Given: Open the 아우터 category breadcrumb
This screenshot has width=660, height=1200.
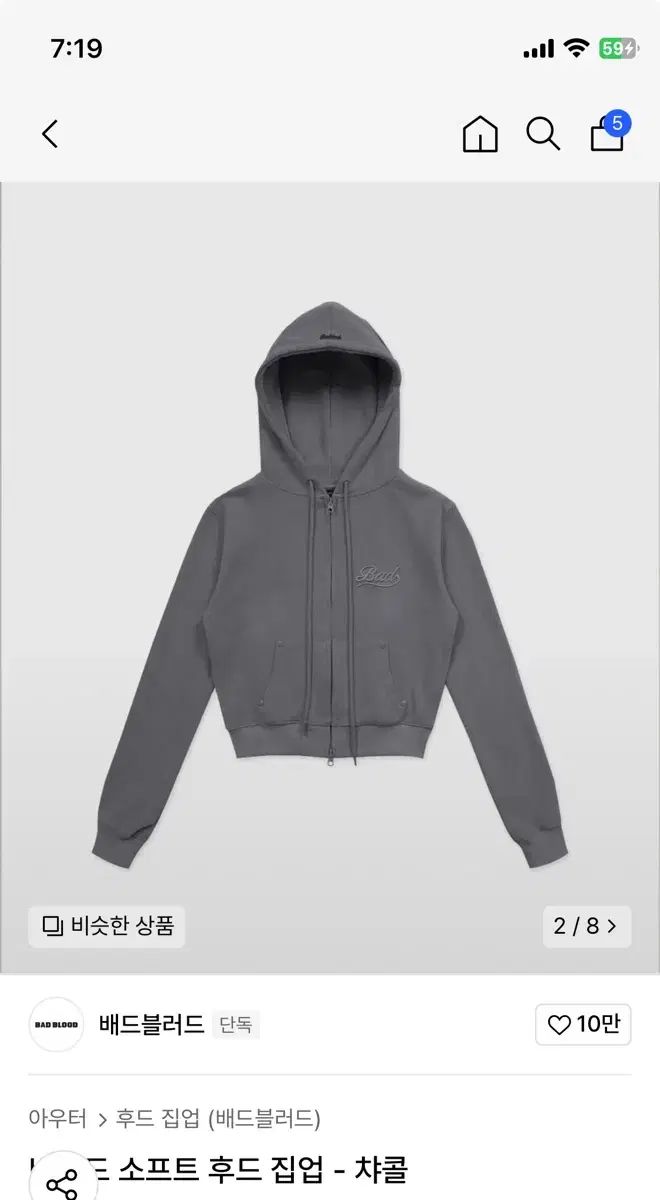Looking at the screenshot, I should (56, 1118).
